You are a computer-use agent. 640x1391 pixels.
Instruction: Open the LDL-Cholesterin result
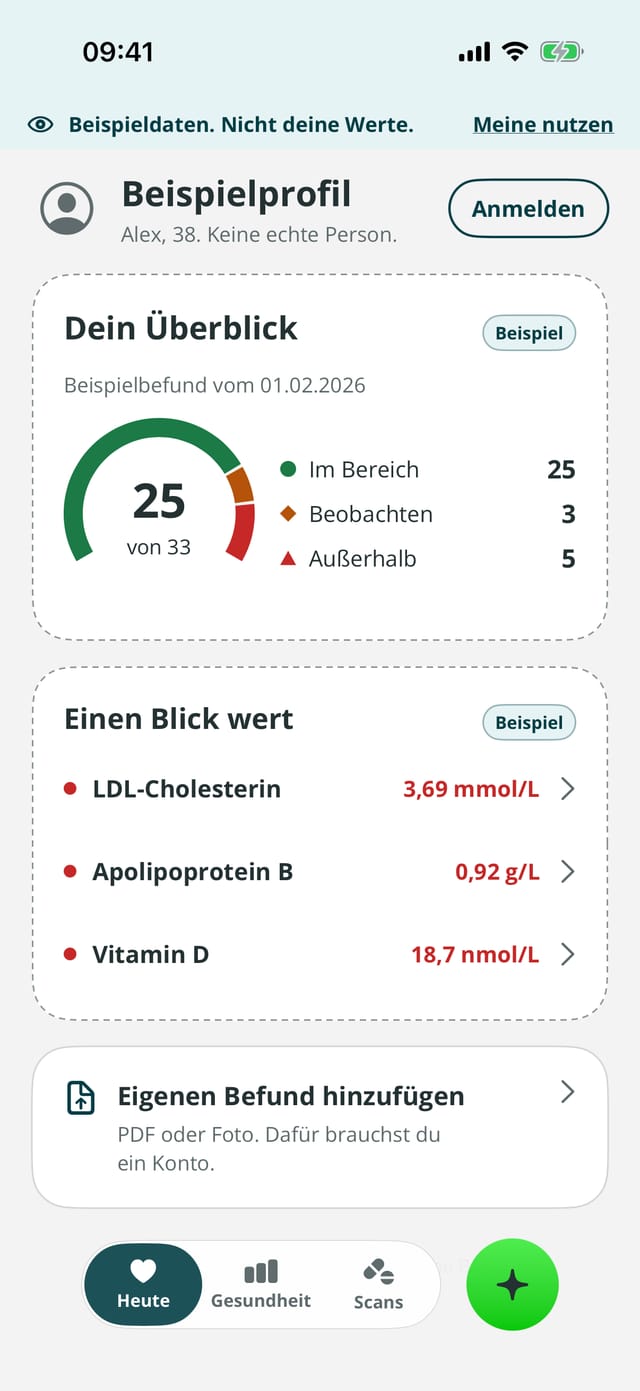pos(320,789)
